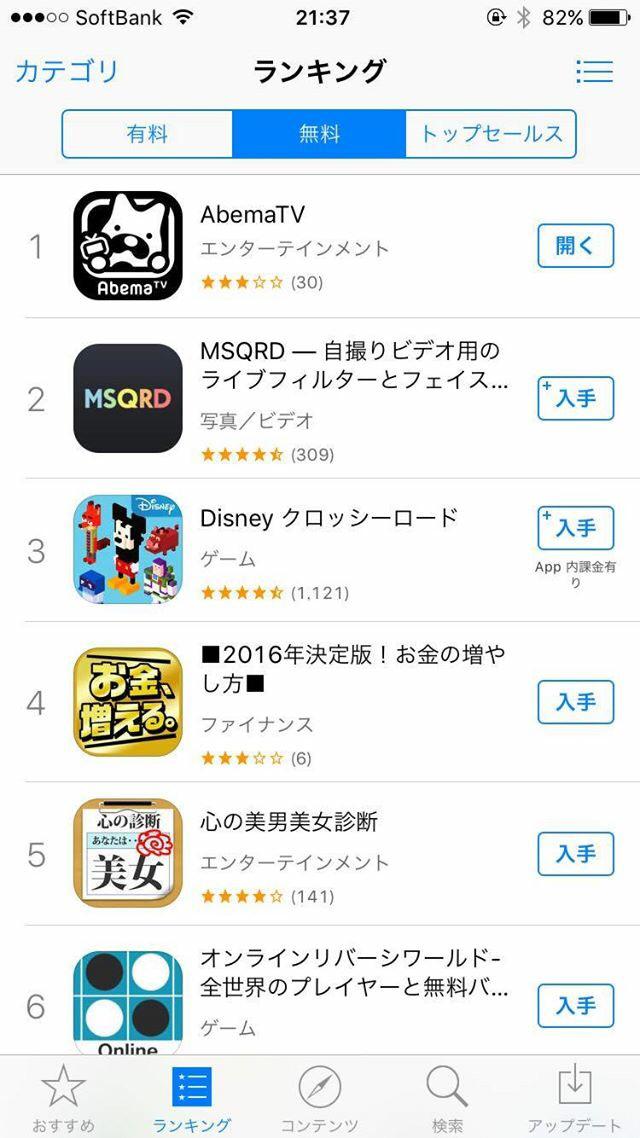Get 心の美男美女診断 app
Screen dimensions: 640x1138
coord(575,854)
